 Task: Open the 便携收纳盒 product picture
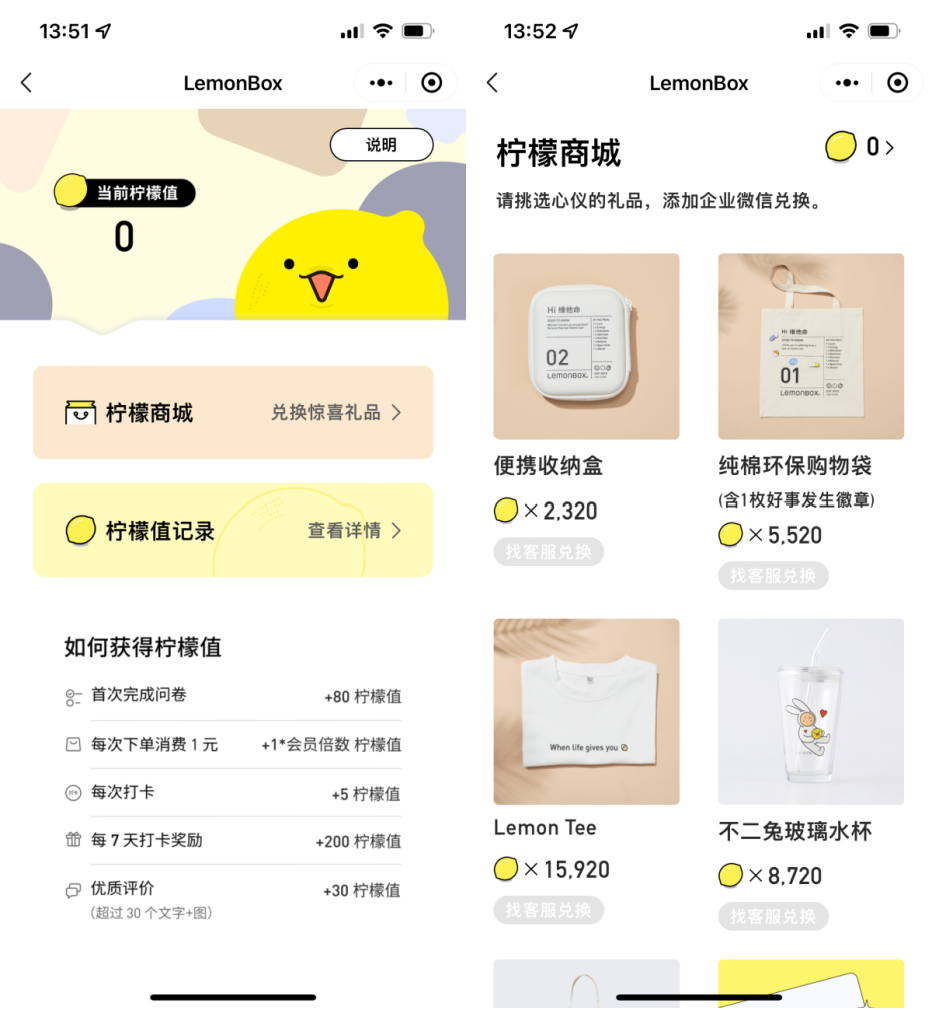(x=586, y=346)
